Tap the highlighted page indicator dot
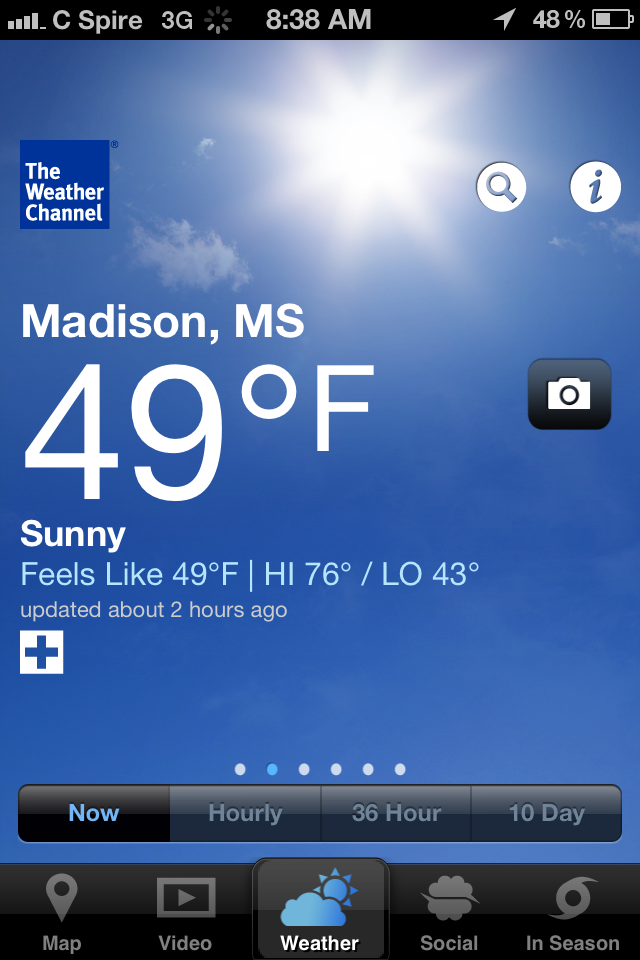Screen dimensions: 640x960 click(273, 769)
